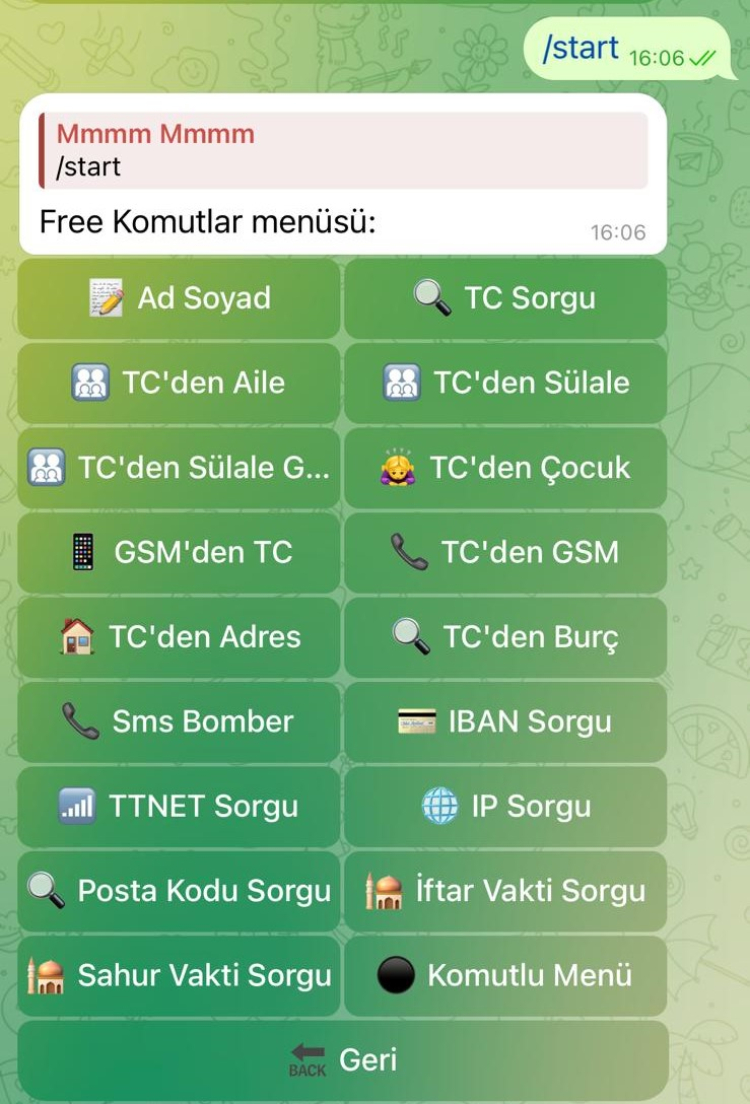Tap the TTNET Sorgu button
750x1104 pixels.
click(179, 806)
